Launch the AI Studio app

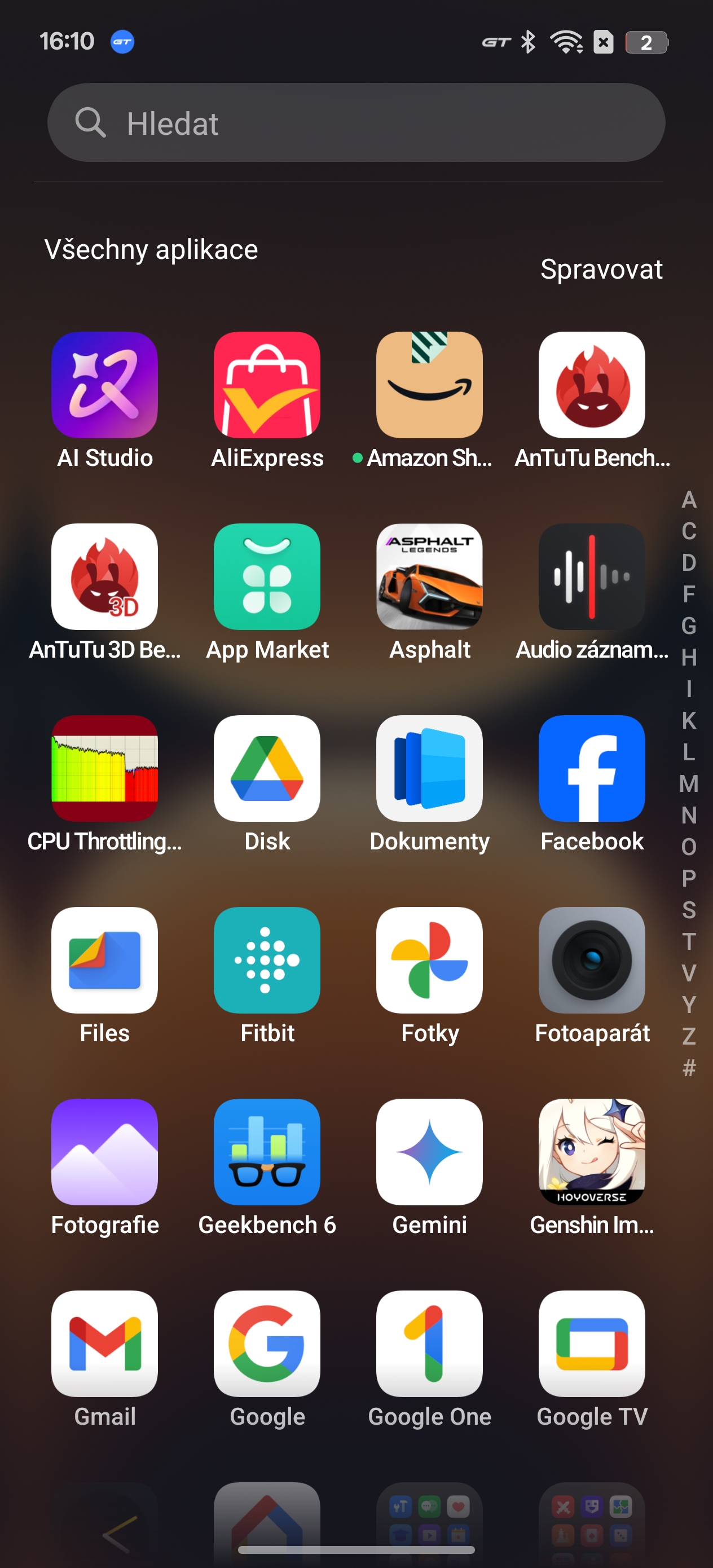tap(105, 385)
